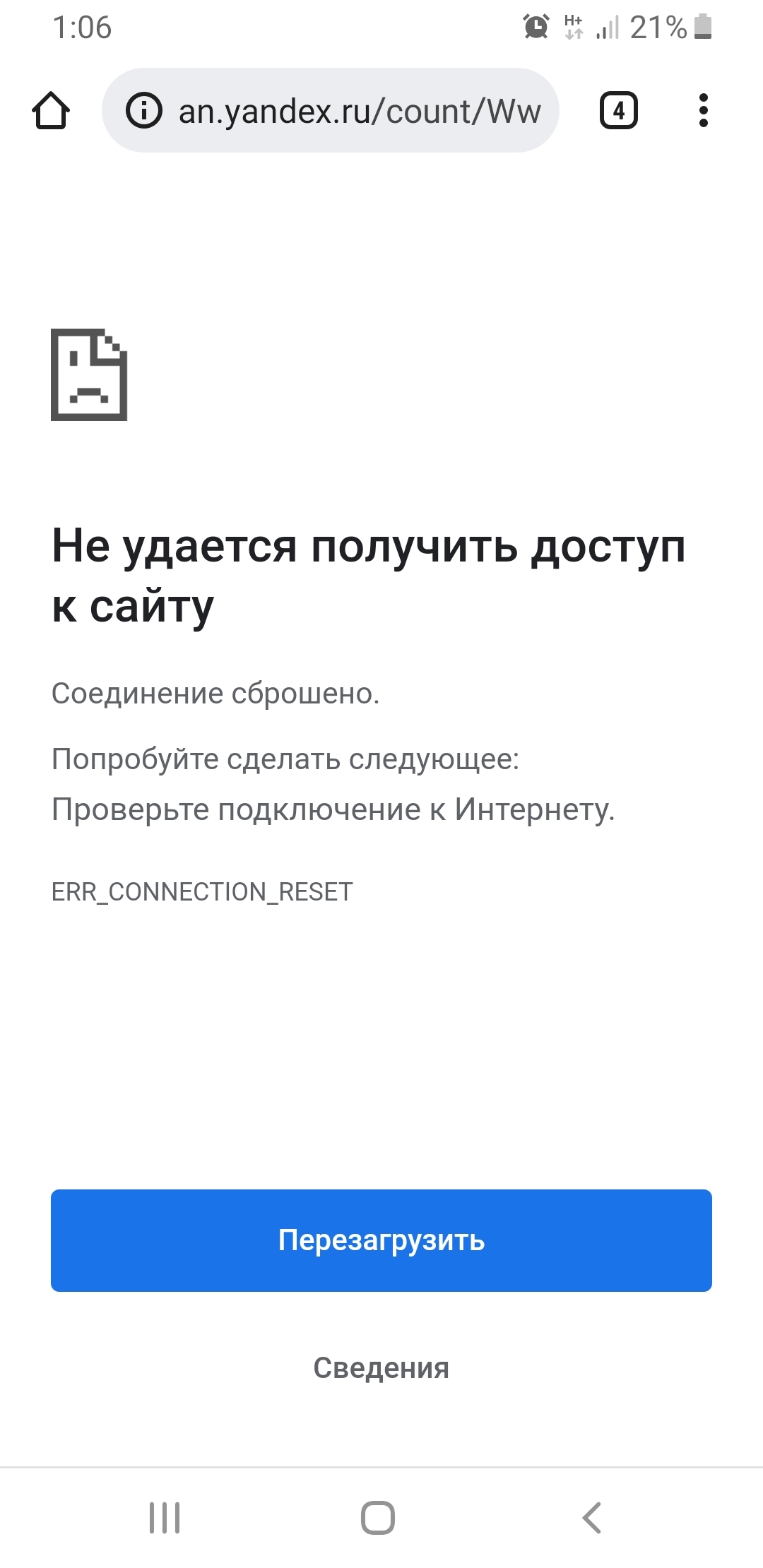Open the three-dot overflow menu

point(702,111)
